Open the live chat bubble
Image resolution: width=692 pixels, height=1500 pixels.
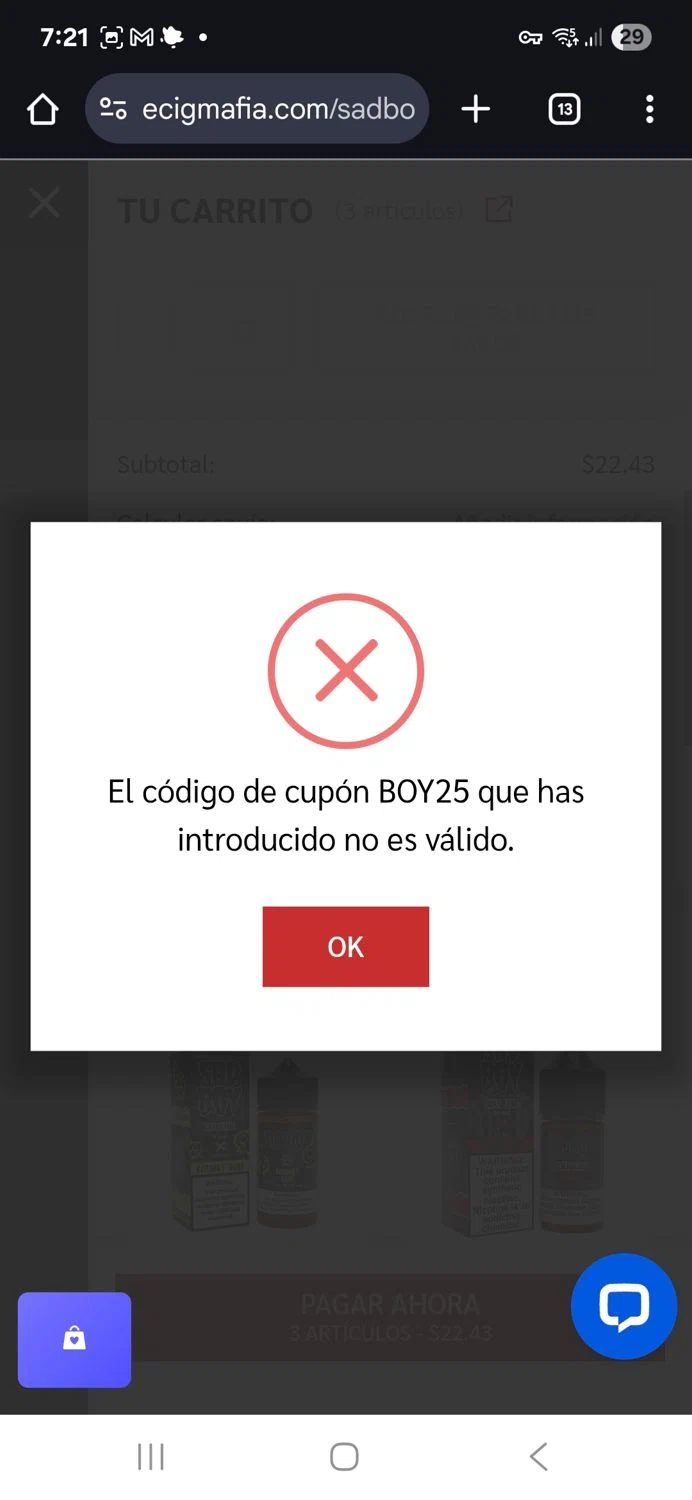624,1305
